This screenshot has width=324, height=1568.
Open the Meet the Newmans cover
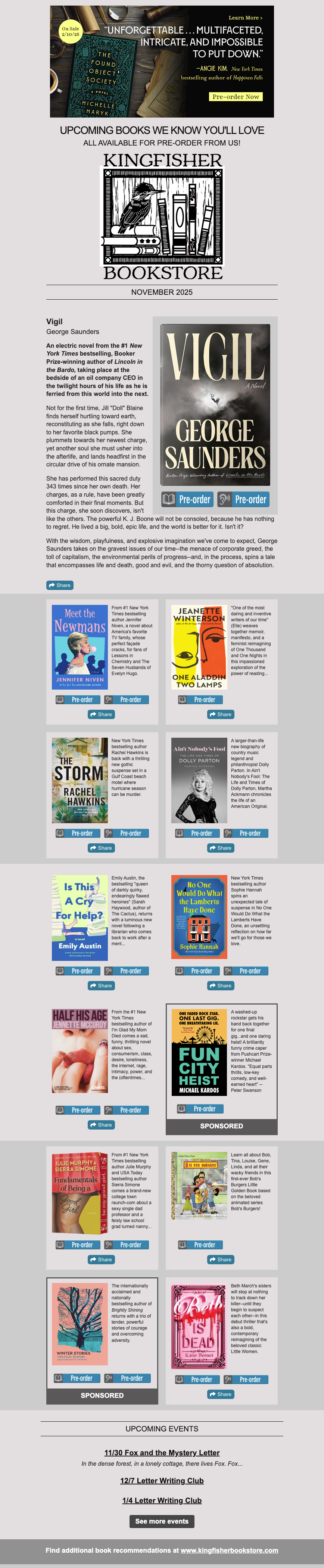[80, 647]
